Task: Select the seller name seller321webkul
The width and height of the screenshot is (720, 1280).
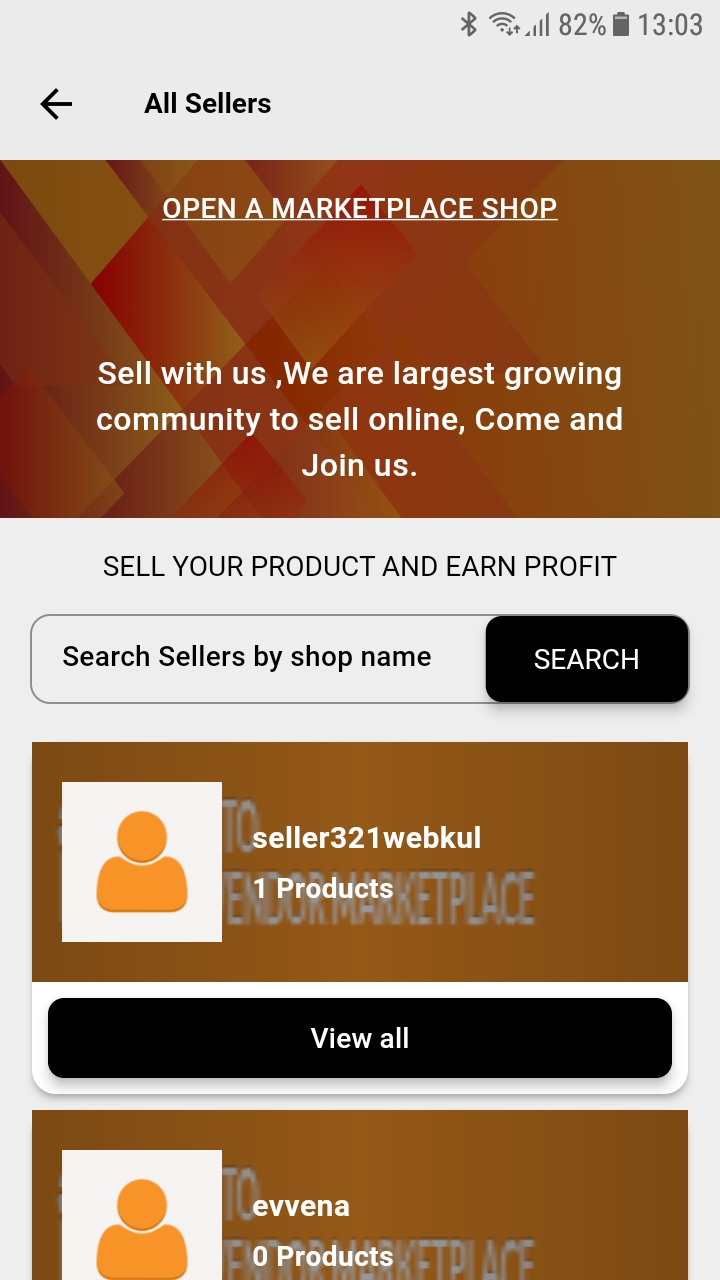Action: [369, 837]
